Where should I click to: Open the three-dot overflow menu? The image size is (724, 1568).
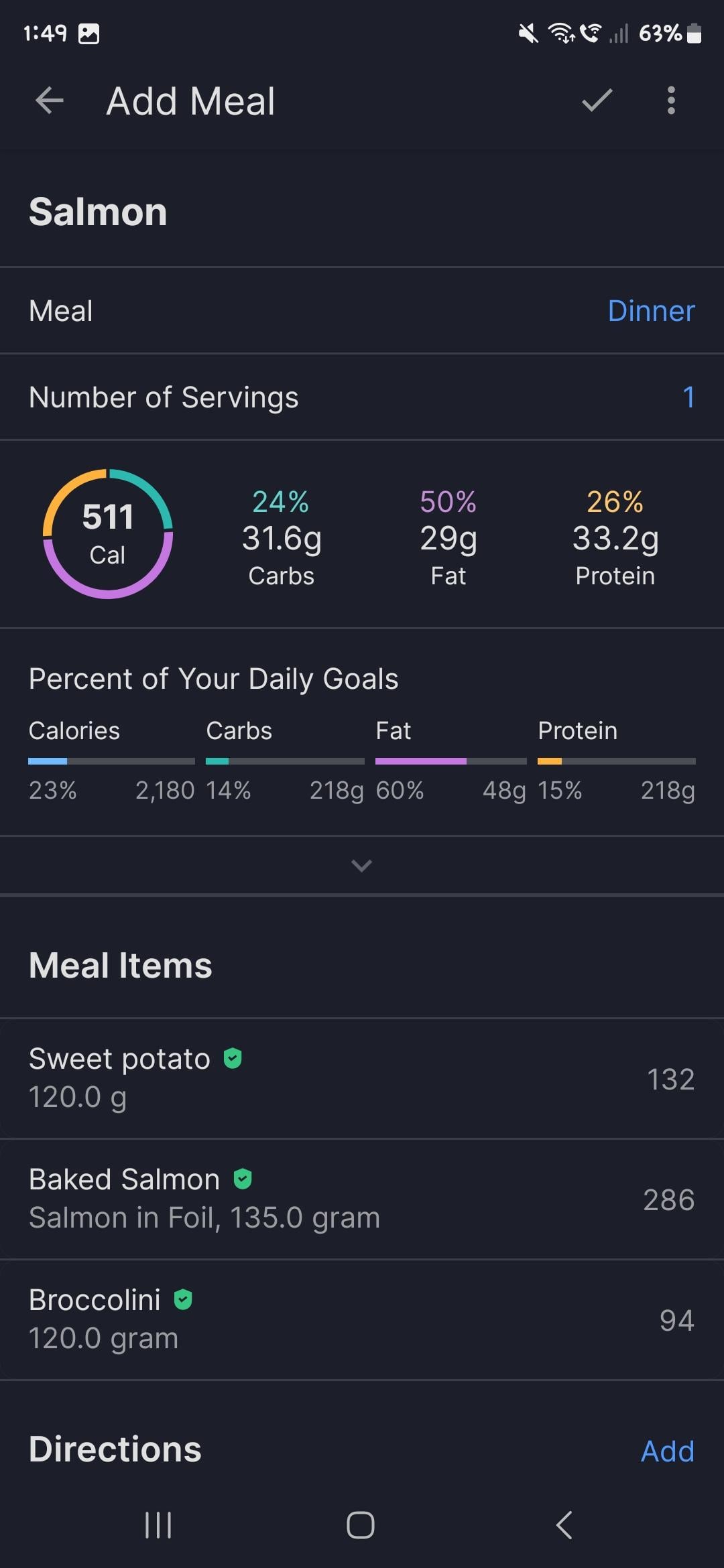click(x=671, y=101)
